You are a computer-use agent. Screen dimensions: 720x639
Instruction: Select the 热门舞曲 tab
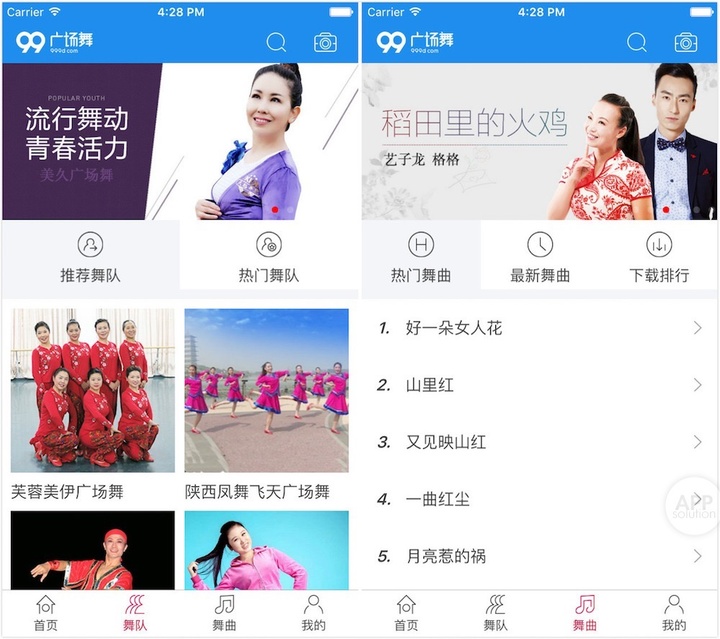coord(421,257)
